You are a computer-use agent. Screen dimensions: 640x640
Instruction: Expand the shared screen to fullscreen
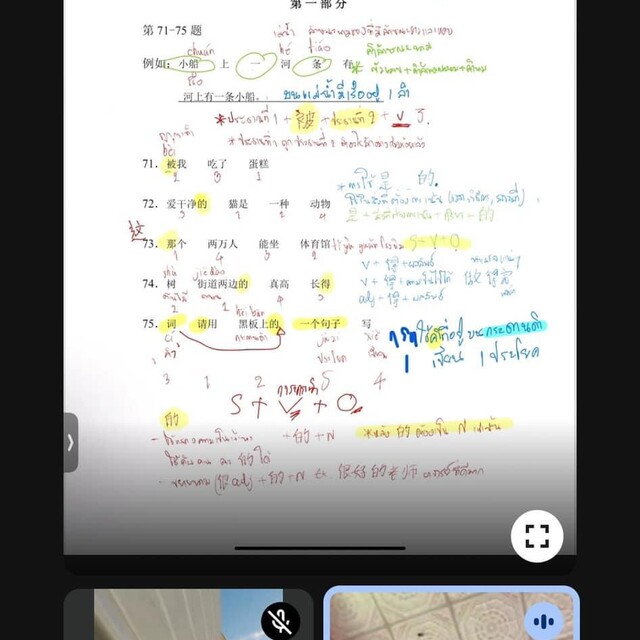pos(537,535)
